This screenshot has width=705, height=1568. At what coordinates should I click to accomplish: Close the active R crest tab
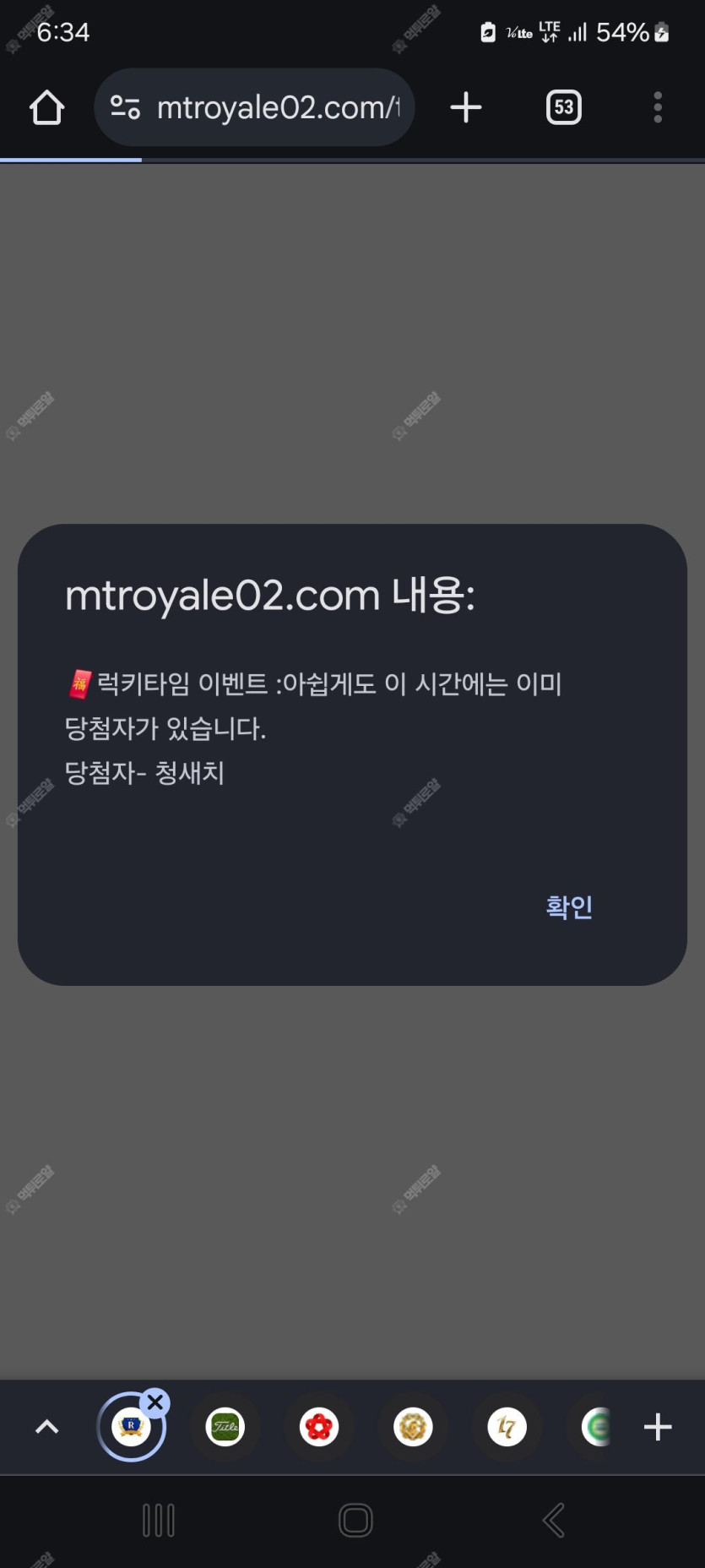155,1402
